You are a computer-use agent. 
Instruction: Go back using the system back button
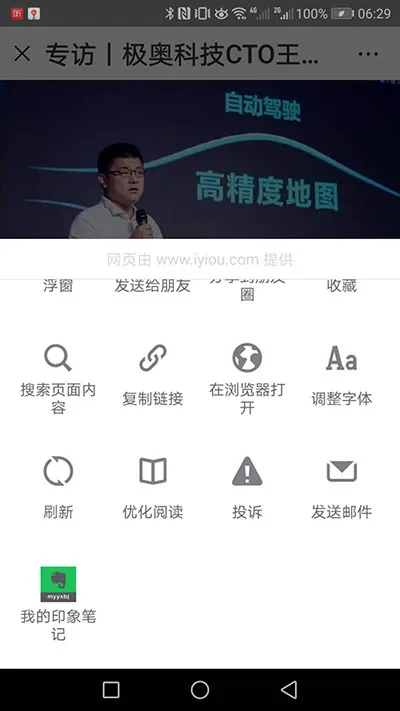click(289, 690)
